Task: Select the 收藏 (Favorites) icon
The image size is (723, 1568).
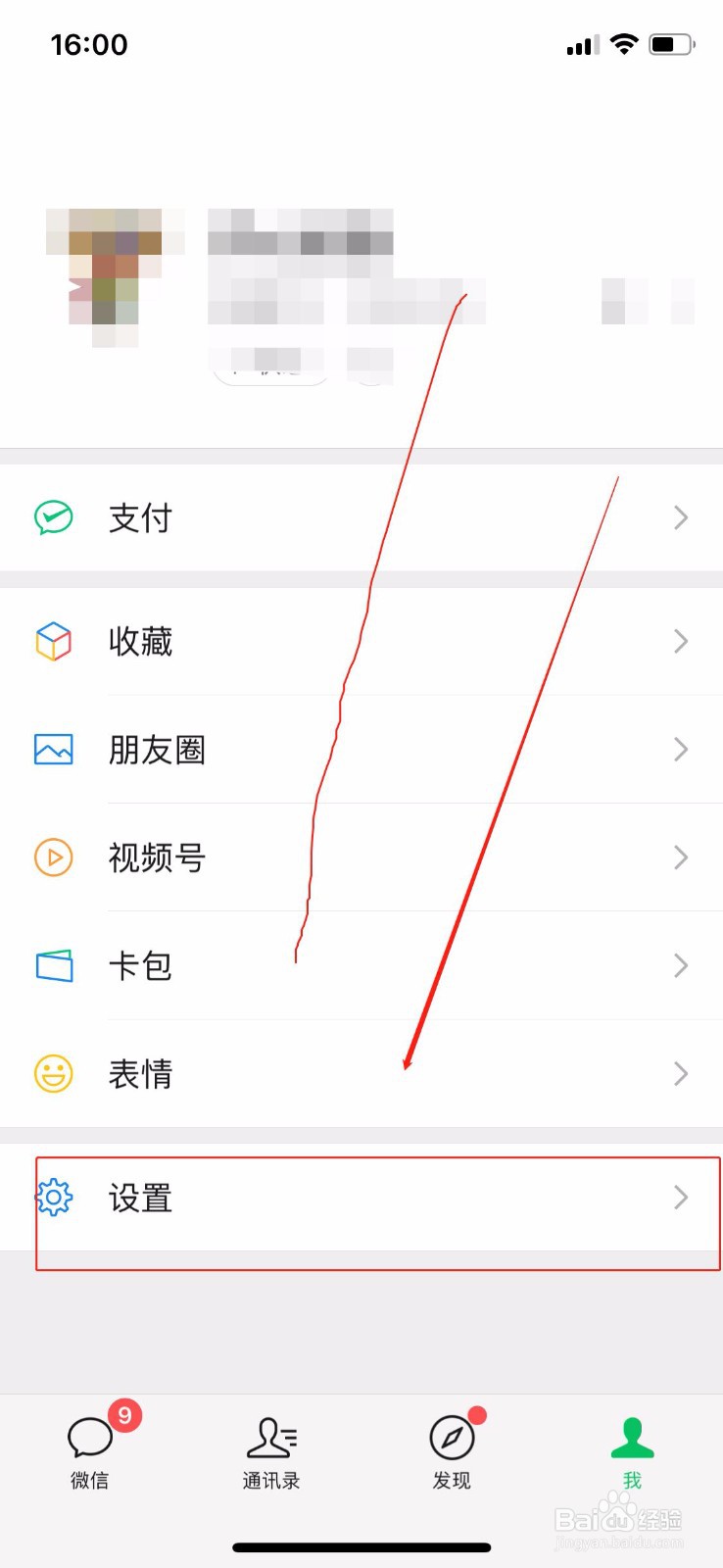Action: pyautogui.click(x=54, y=642)
